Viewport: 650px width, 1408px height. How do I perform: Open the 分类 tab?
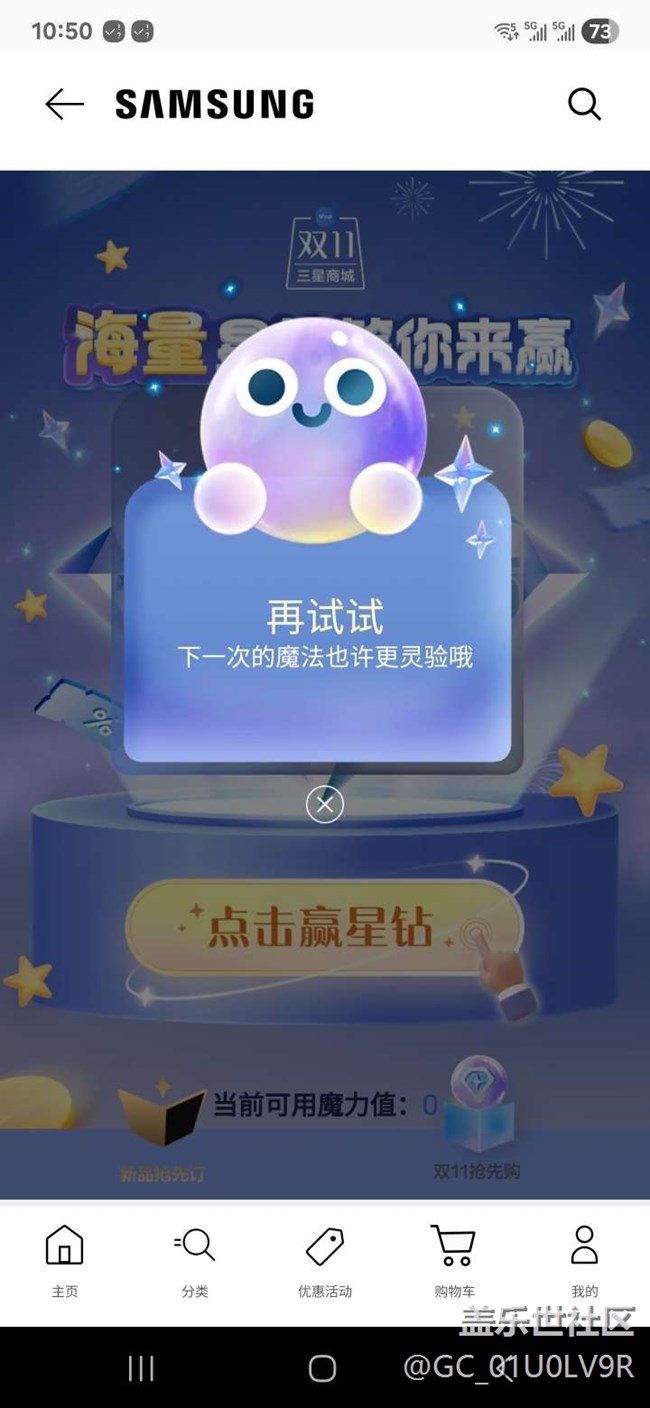click(195, 1260)
